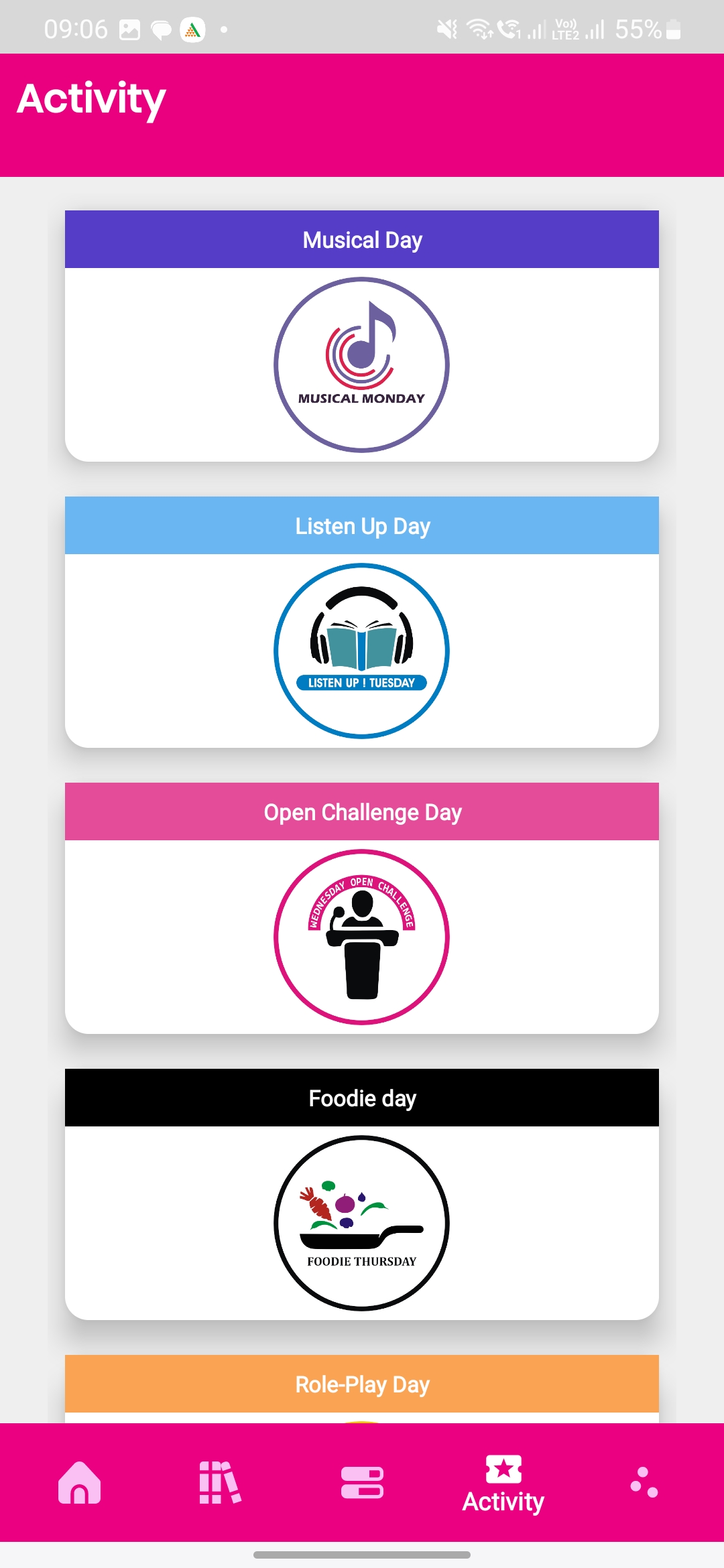Switch to the library books tab
The height and width of the screenshot is (1568, 724).
click(x=220, y=1482)
